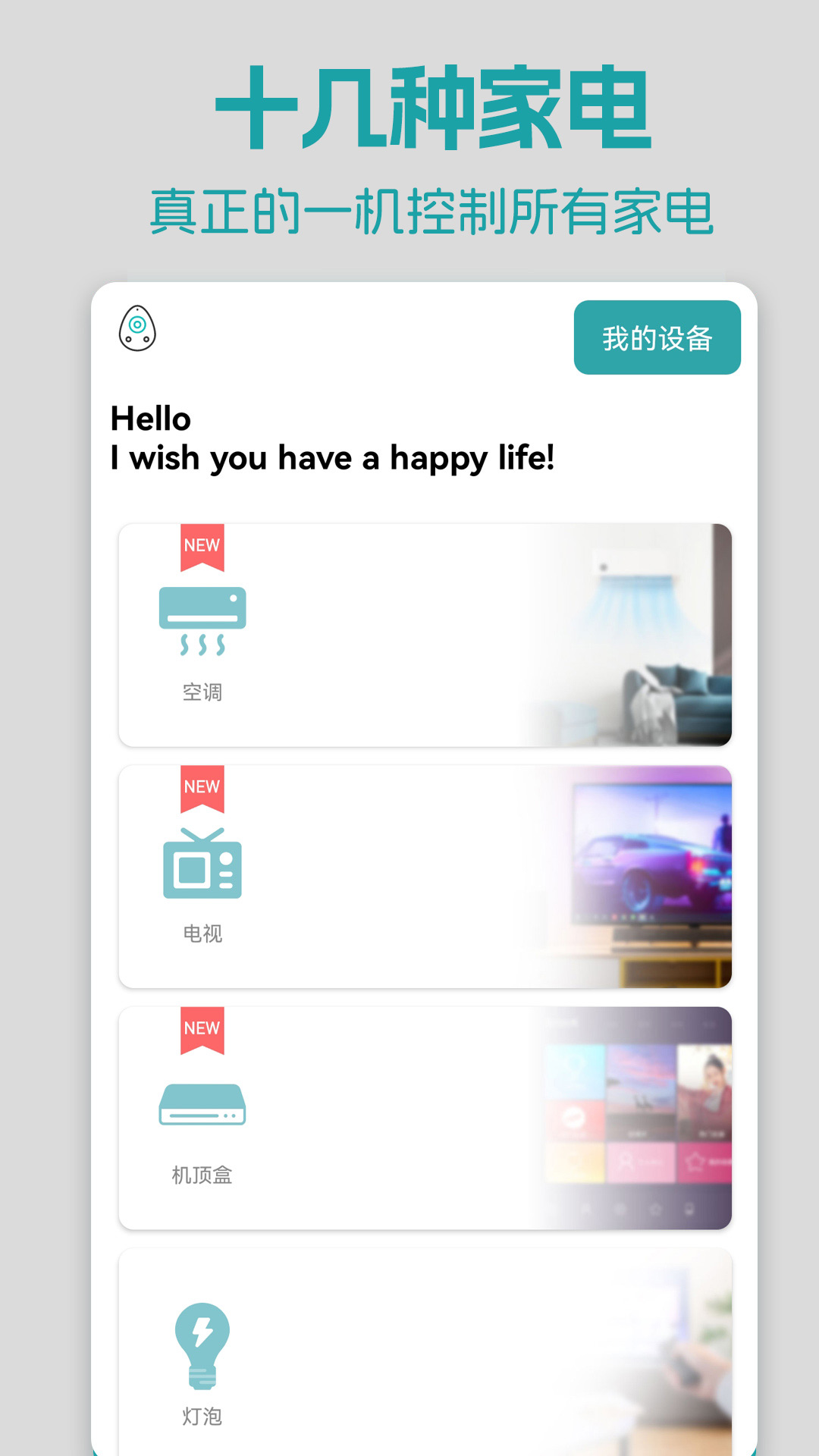Tap the 机顶盒 text label

click(x=202, y=1175)
